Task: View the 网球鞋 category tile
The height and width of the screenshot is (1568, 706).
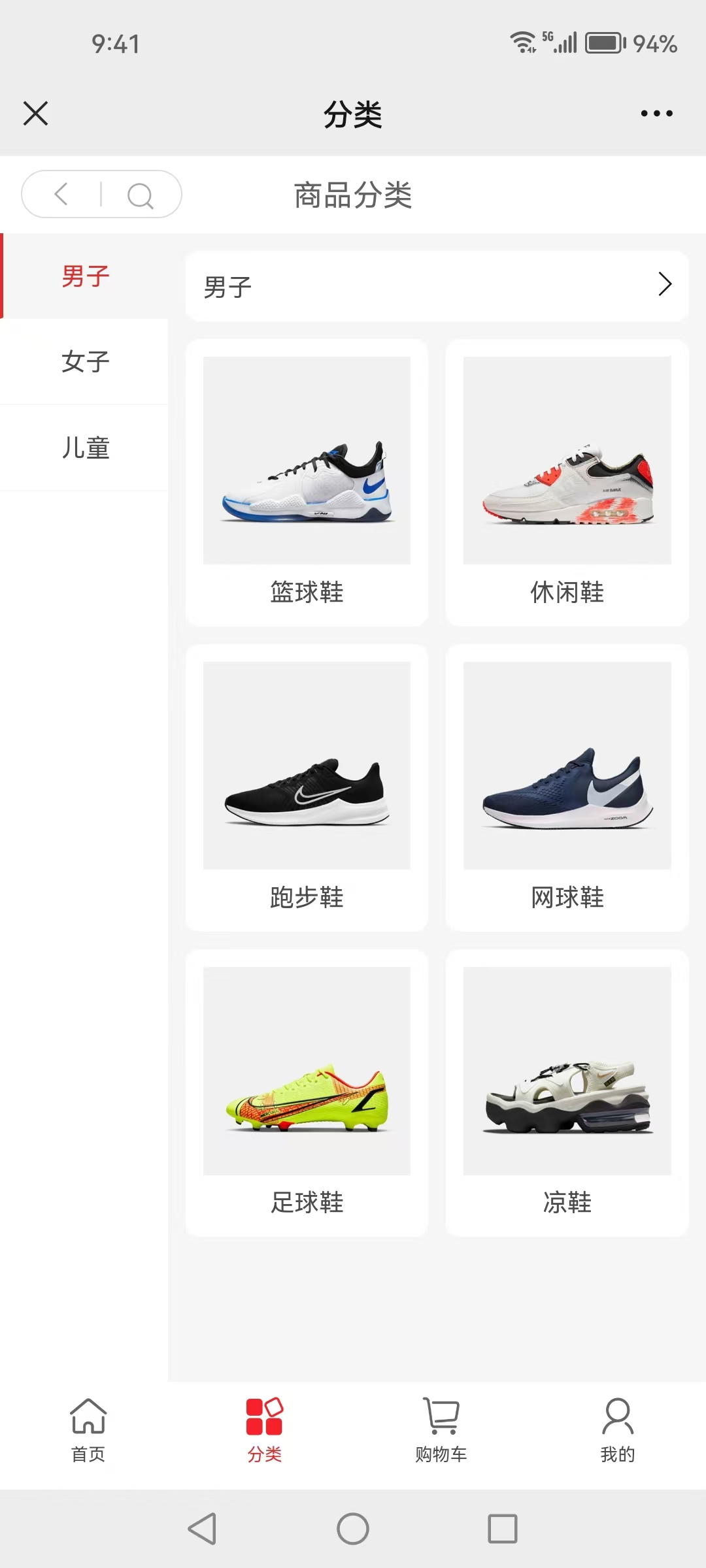Action: pos(567,787)
